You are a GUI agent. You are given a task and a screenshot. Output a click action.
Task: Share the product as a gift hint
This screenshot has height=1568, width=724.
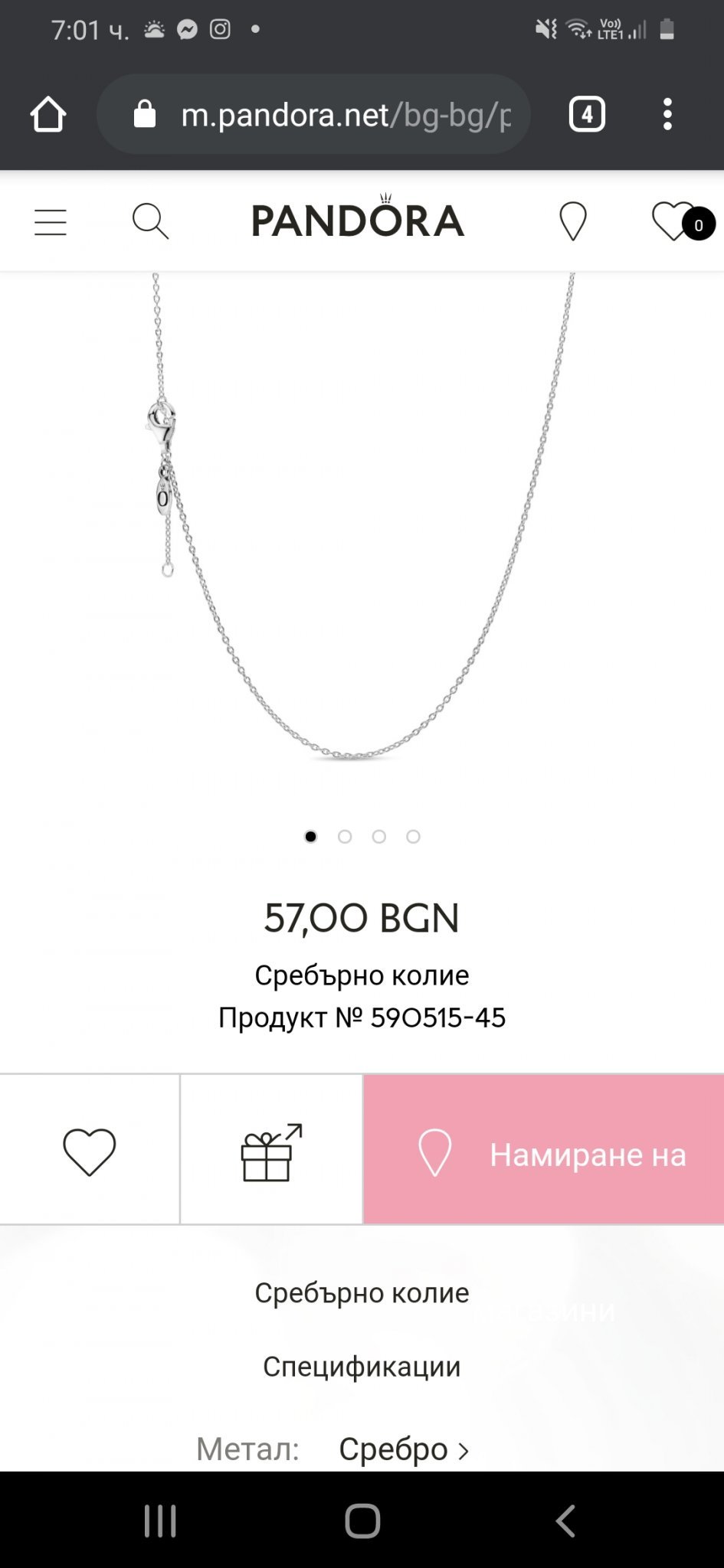click(271, 1151)
